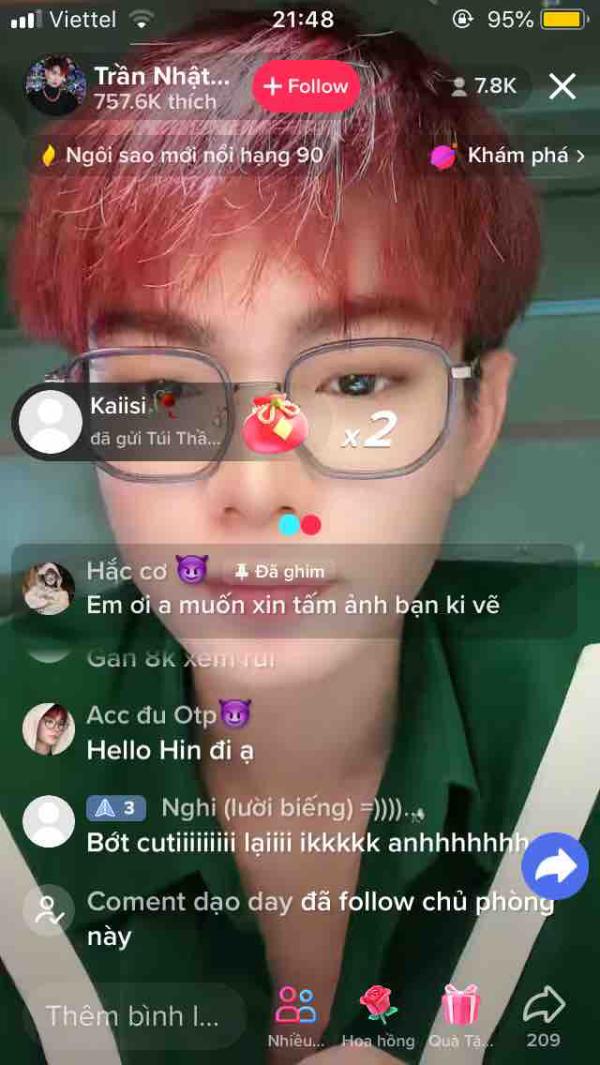Send a Hoa hồng rose gift
This screenshot has width=600, height=1065.
(378, 1015)
